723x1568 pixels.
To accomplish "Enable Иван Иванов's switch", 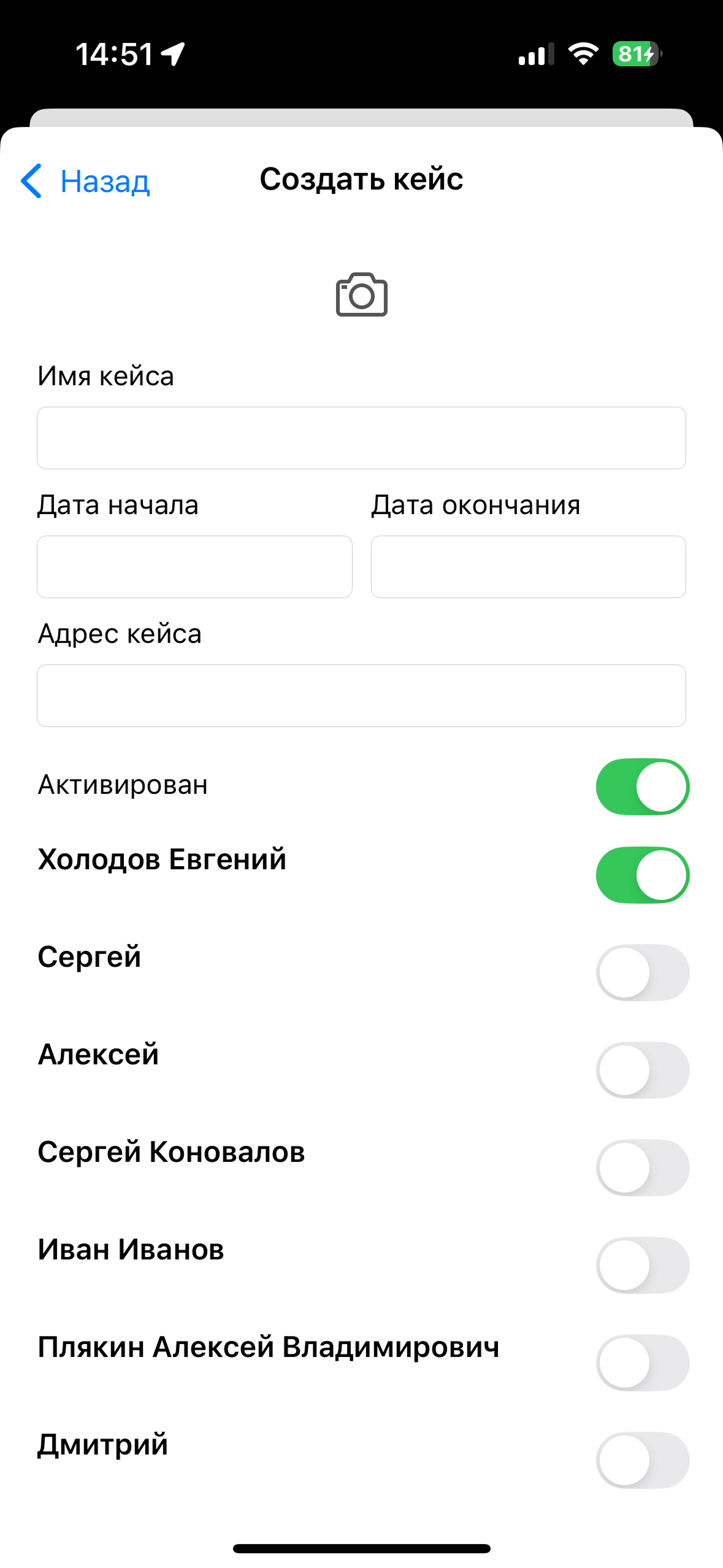I will (643, 1265).
